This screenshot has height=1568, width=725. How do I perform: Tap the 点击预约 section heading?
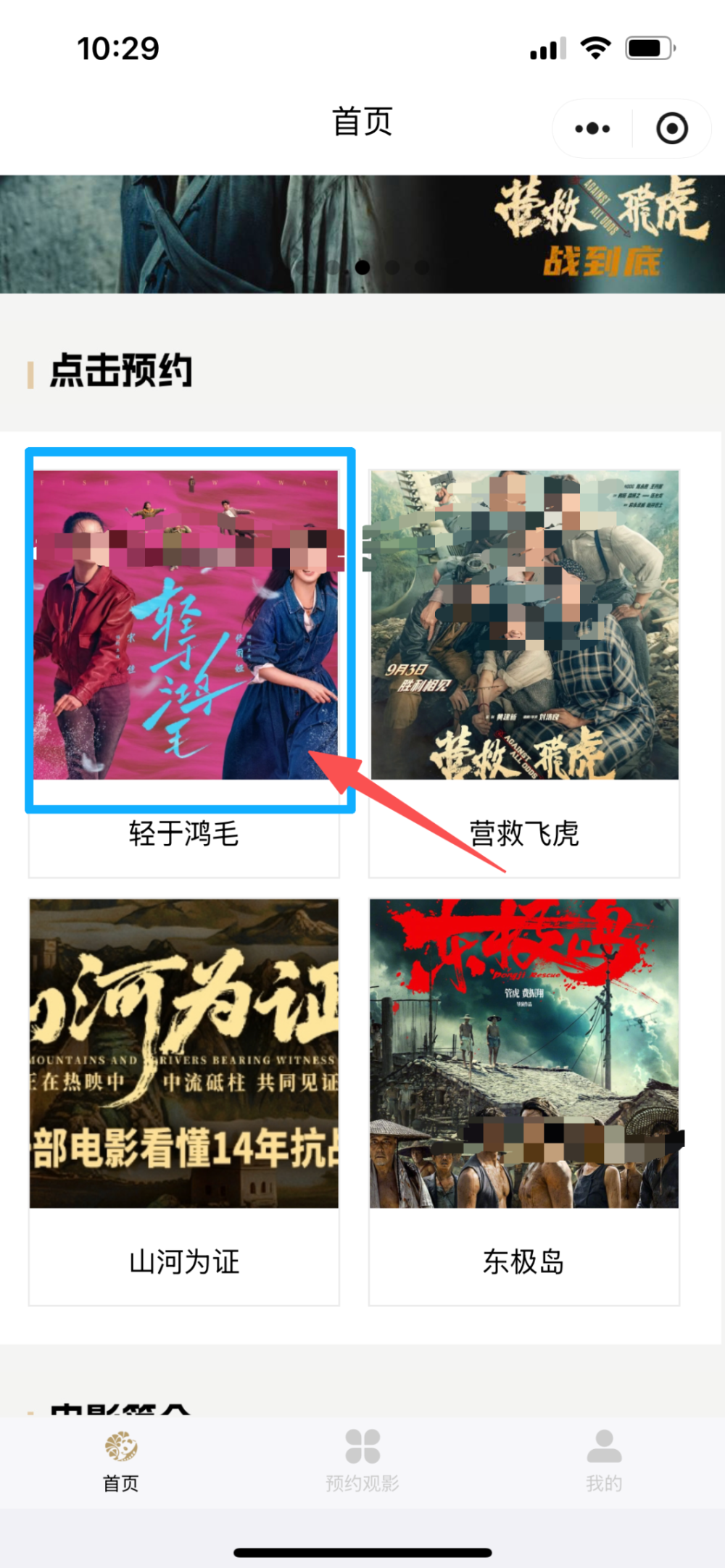[120, 370]
